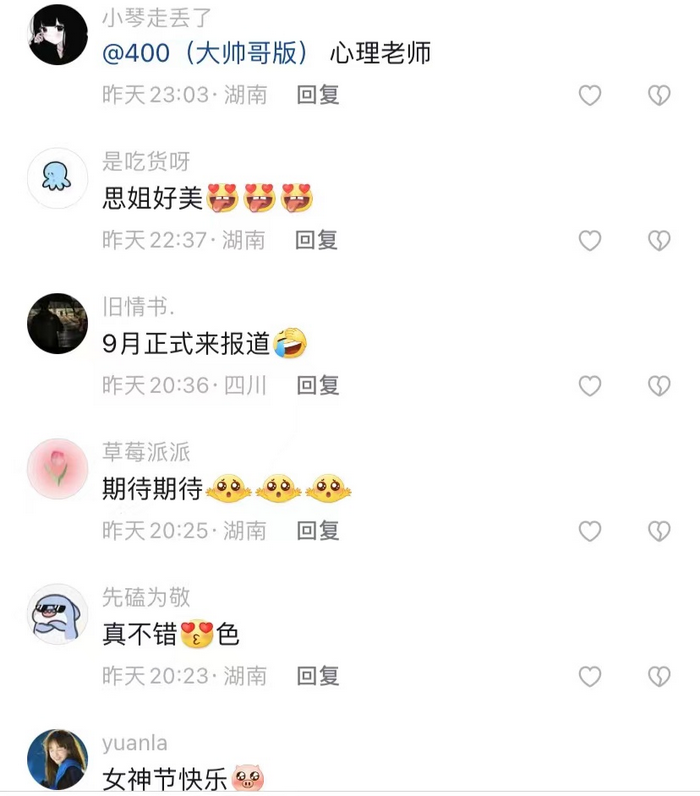Like 旧情书.'s comment

tap(590, 385)
